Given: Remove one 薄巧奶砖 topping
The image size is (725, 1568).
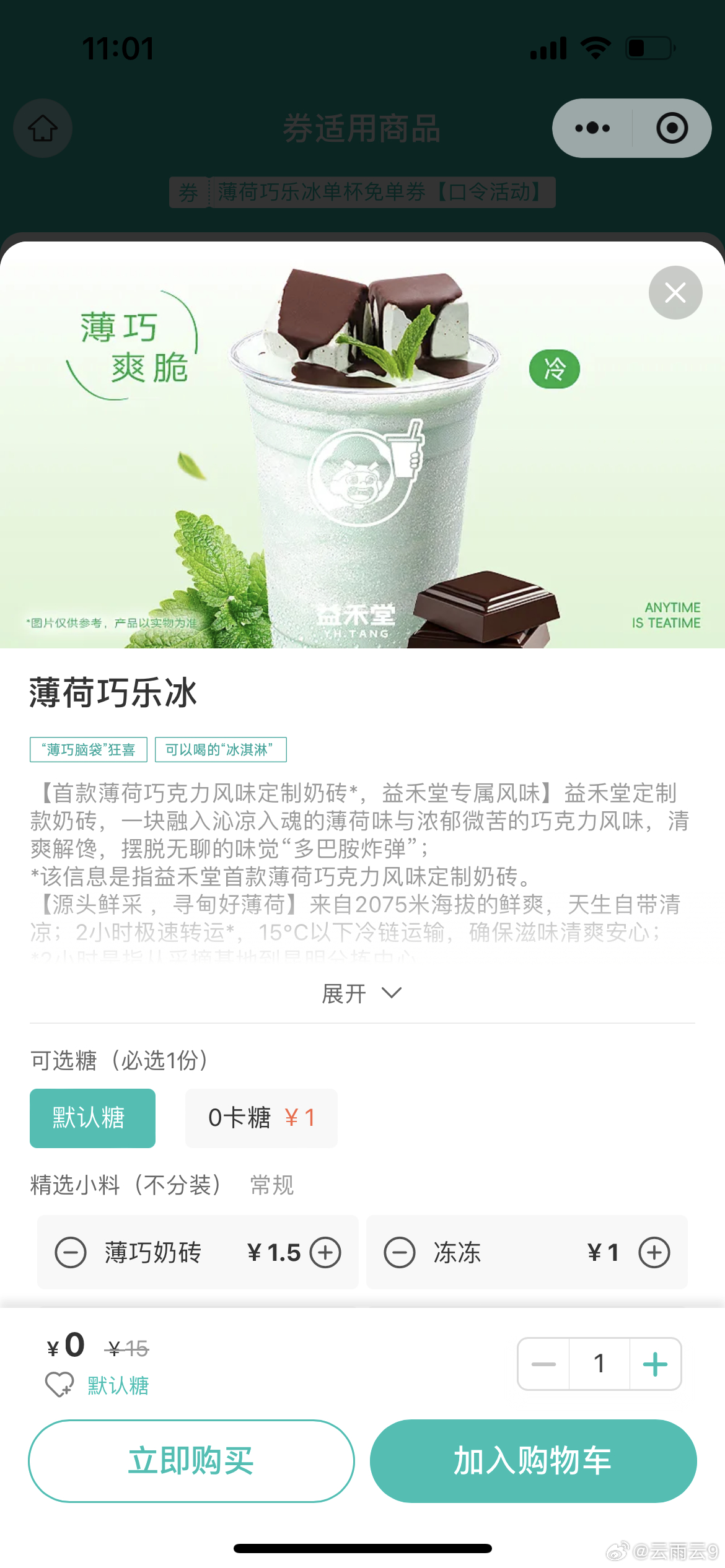Looking at the screenshot, I should coord(71,1252).
